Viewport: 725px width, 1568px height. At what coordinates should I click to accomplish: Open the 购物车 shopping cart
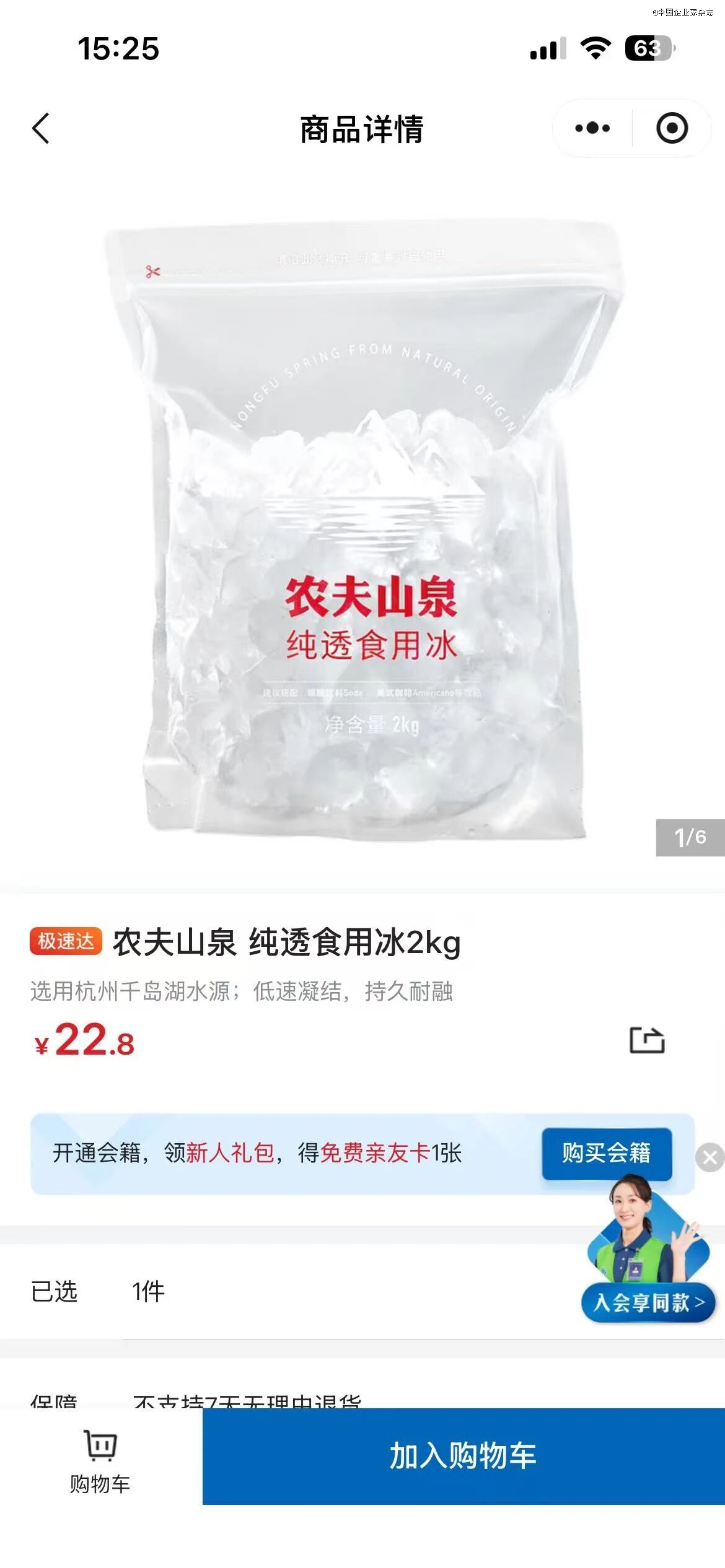100,1461
